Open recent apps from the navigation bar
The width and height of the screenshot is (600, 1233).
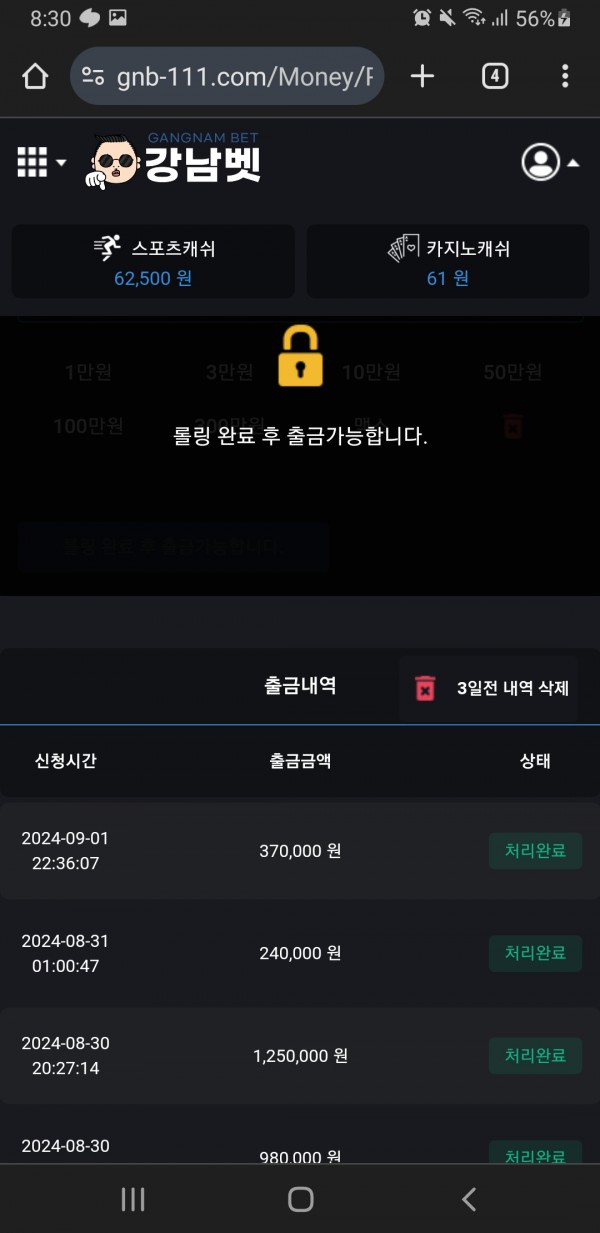click(x=132, y=1199)
